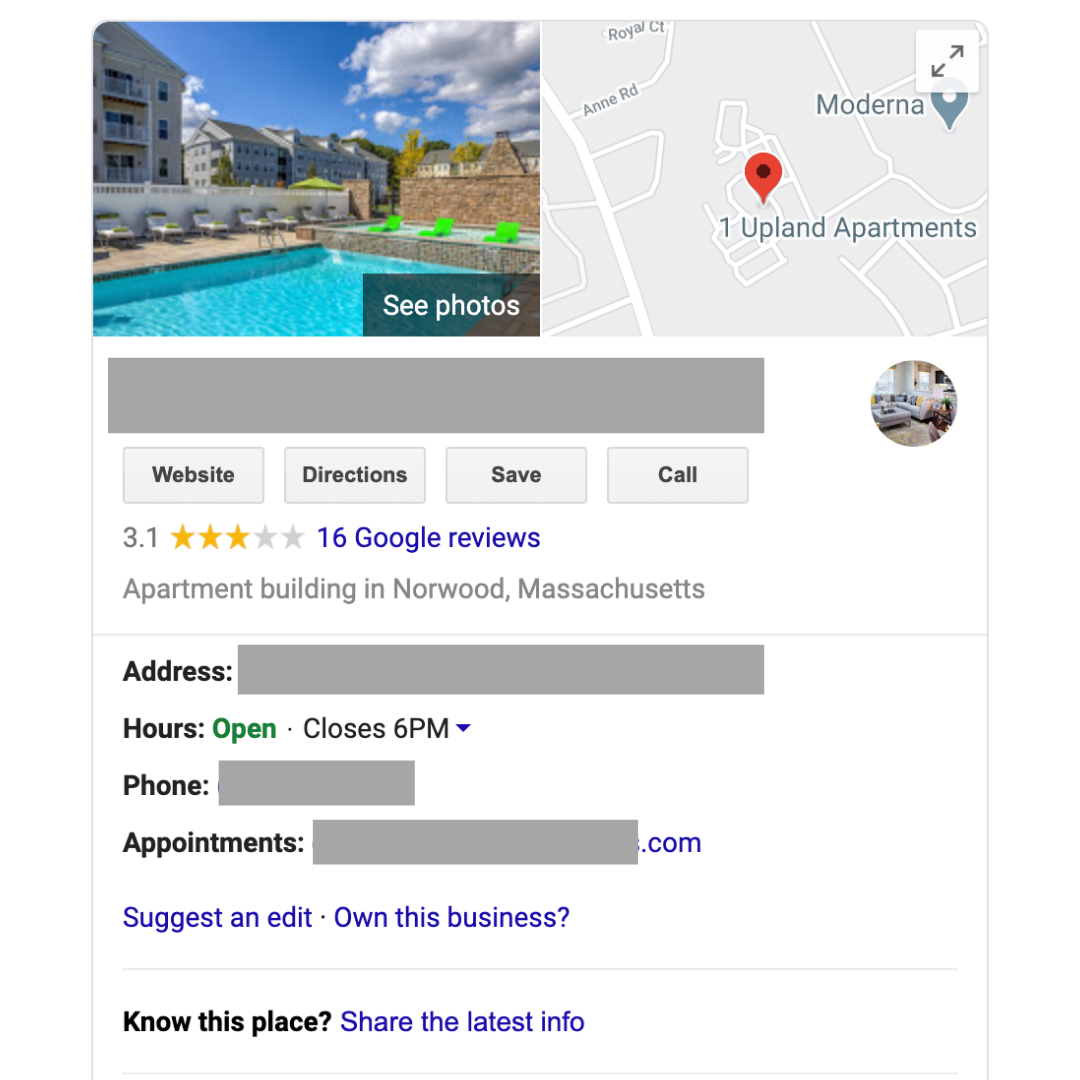Call the apartment building
Image resolution: width=1080 pixels, height=1080 pixels.
(677, 475)
